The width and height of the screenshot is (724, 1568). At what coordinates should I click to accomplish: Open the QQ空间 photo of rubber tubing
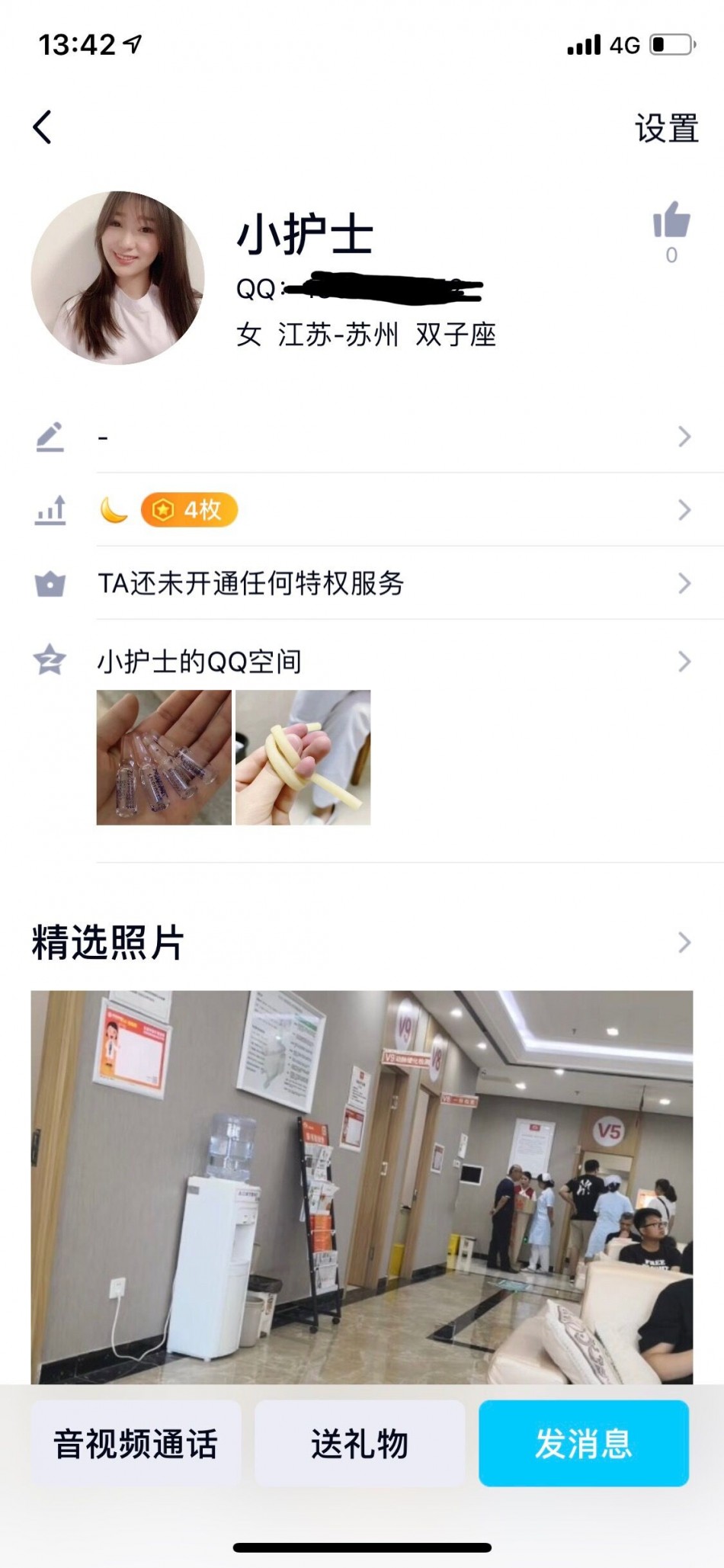tap(303, 758)
